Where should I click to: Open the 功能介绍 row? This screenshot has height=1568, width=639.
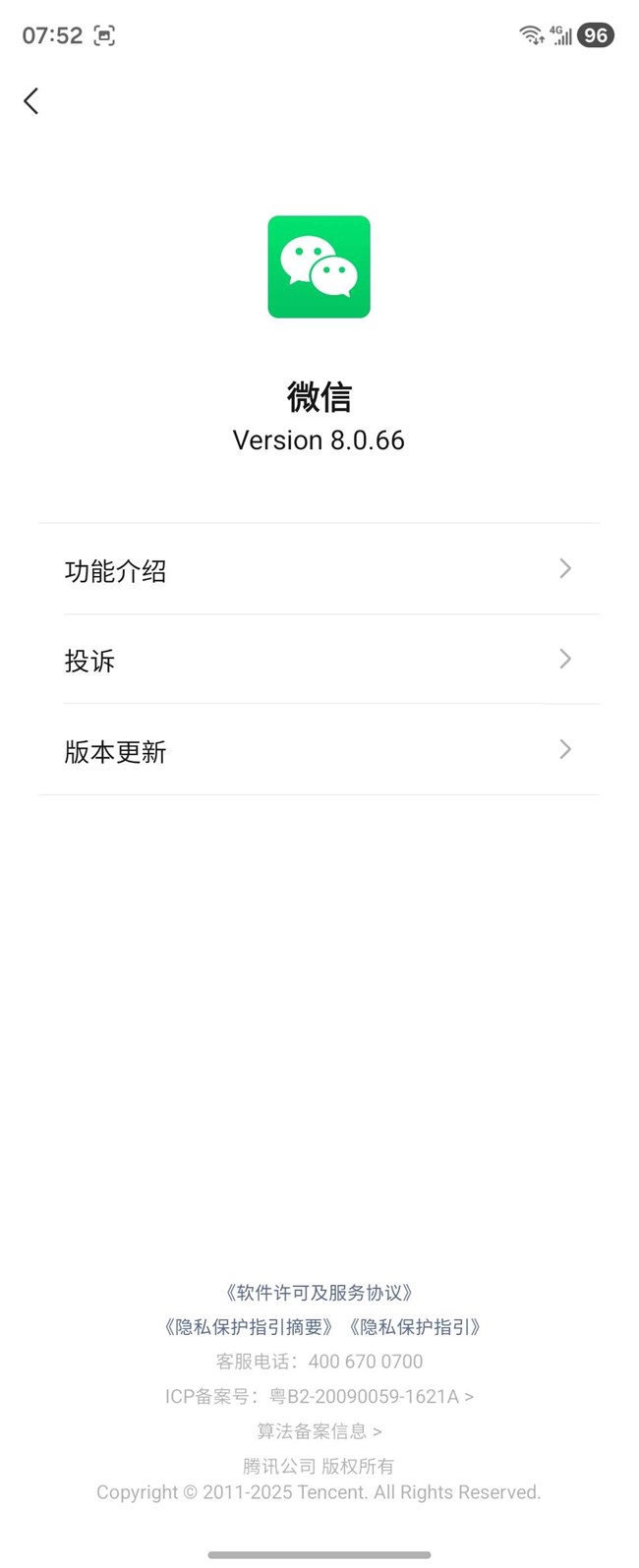[319, 570]
